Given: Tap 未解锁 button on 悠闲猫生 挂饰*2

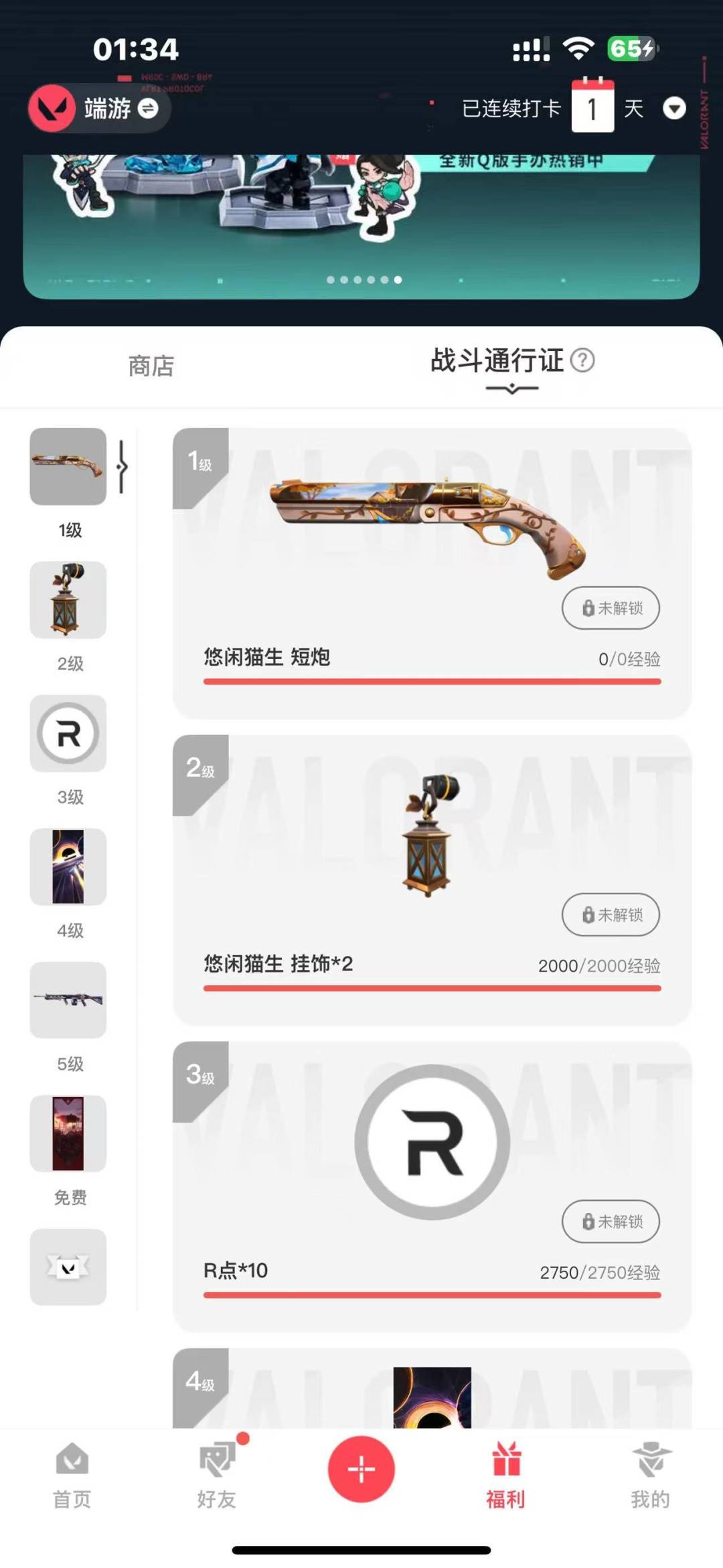Looking at the screenshot, I should click(x=611, y=915).
